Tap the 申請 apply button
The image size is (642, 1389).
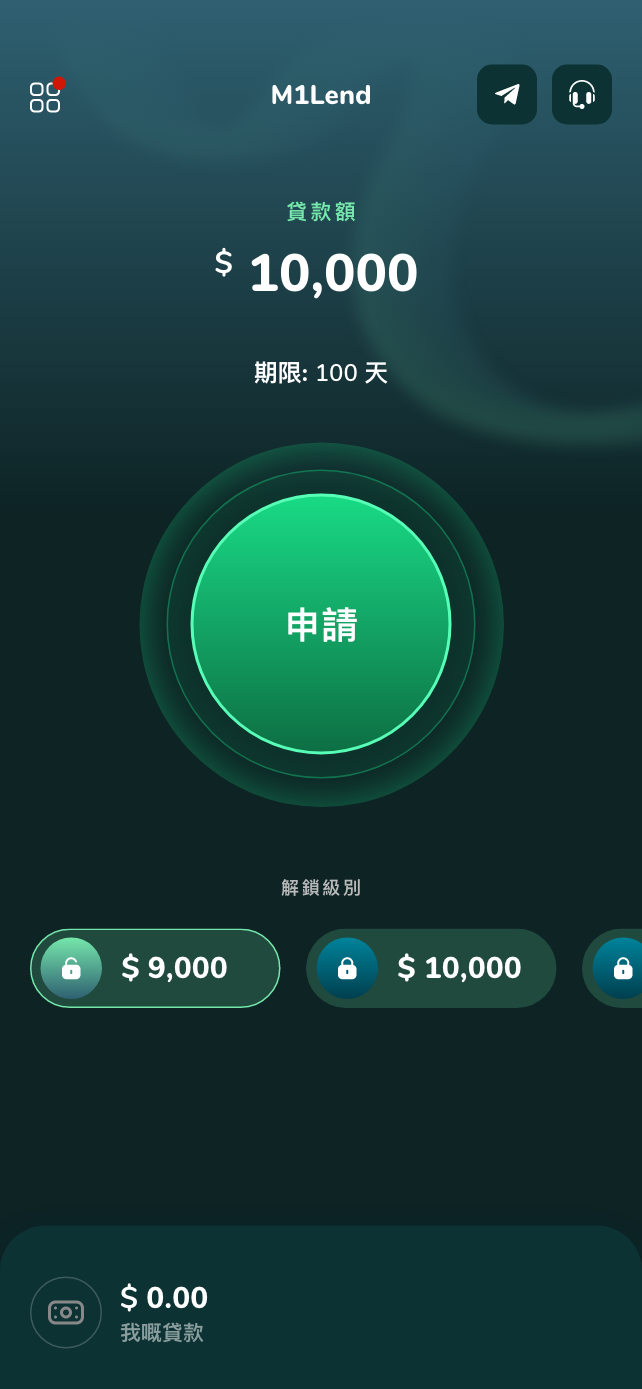coord(321,624)
